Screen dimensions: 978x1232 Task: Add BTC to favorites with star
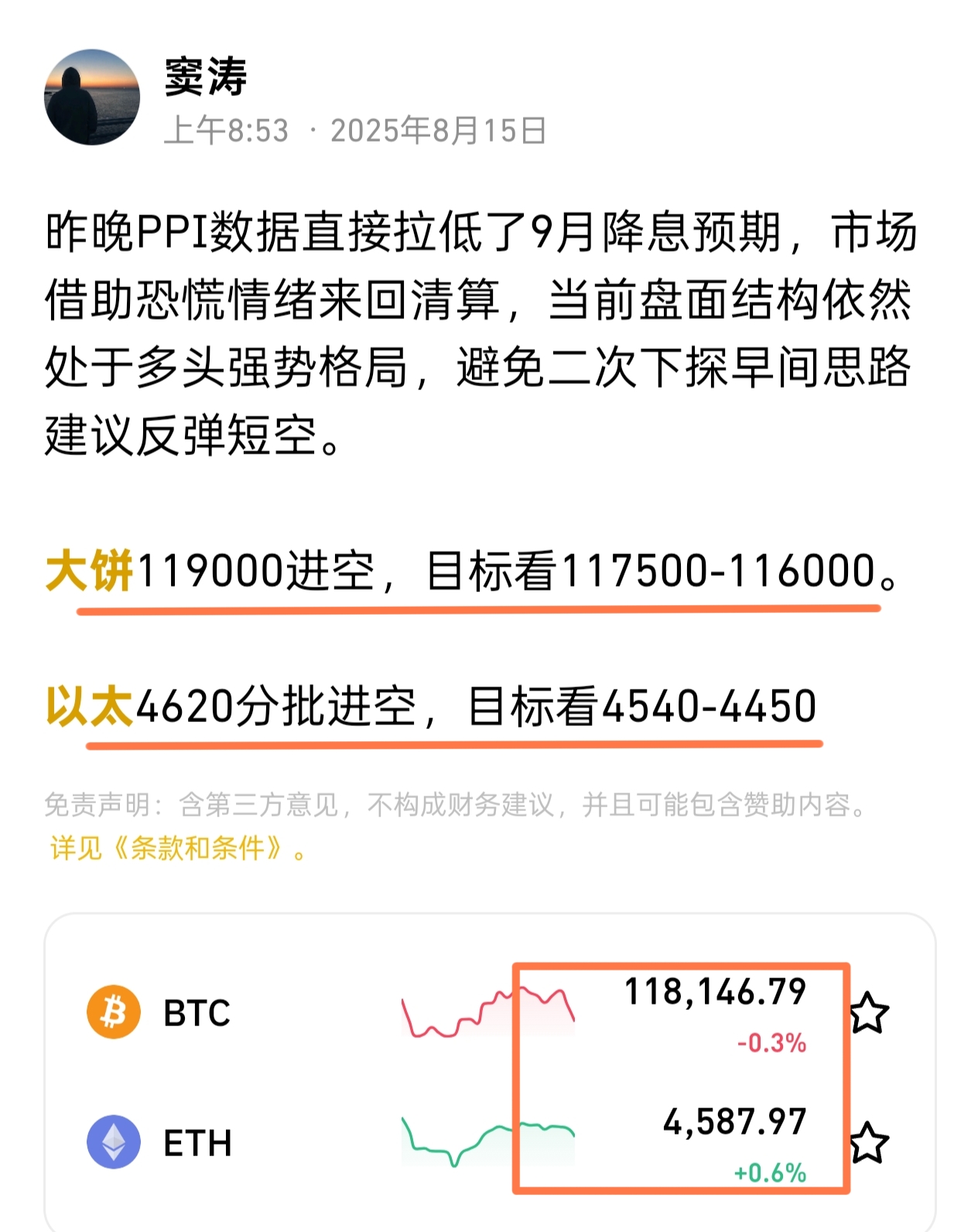(x=869, y=1013)
